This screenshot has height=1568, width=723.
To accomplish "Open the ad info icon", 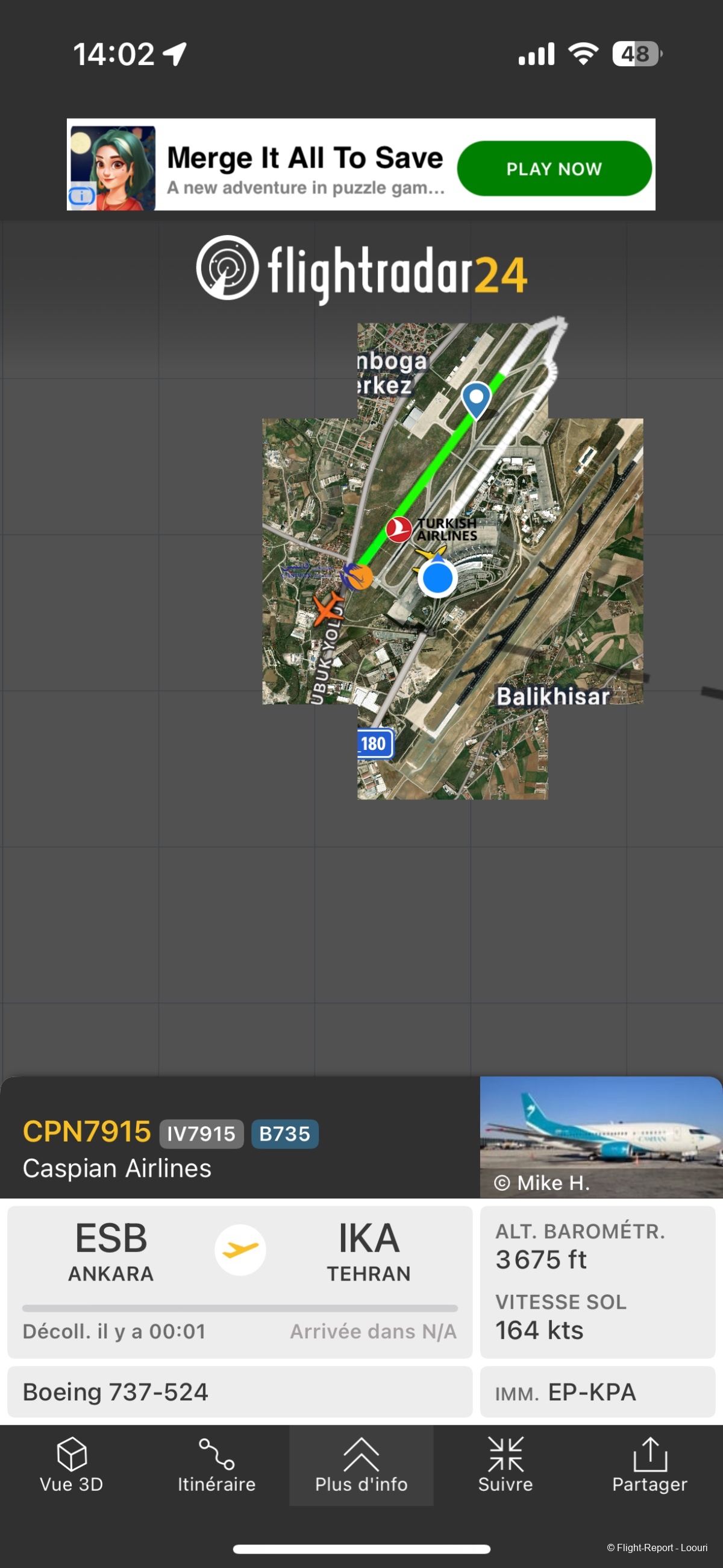I will pos(81,196).
